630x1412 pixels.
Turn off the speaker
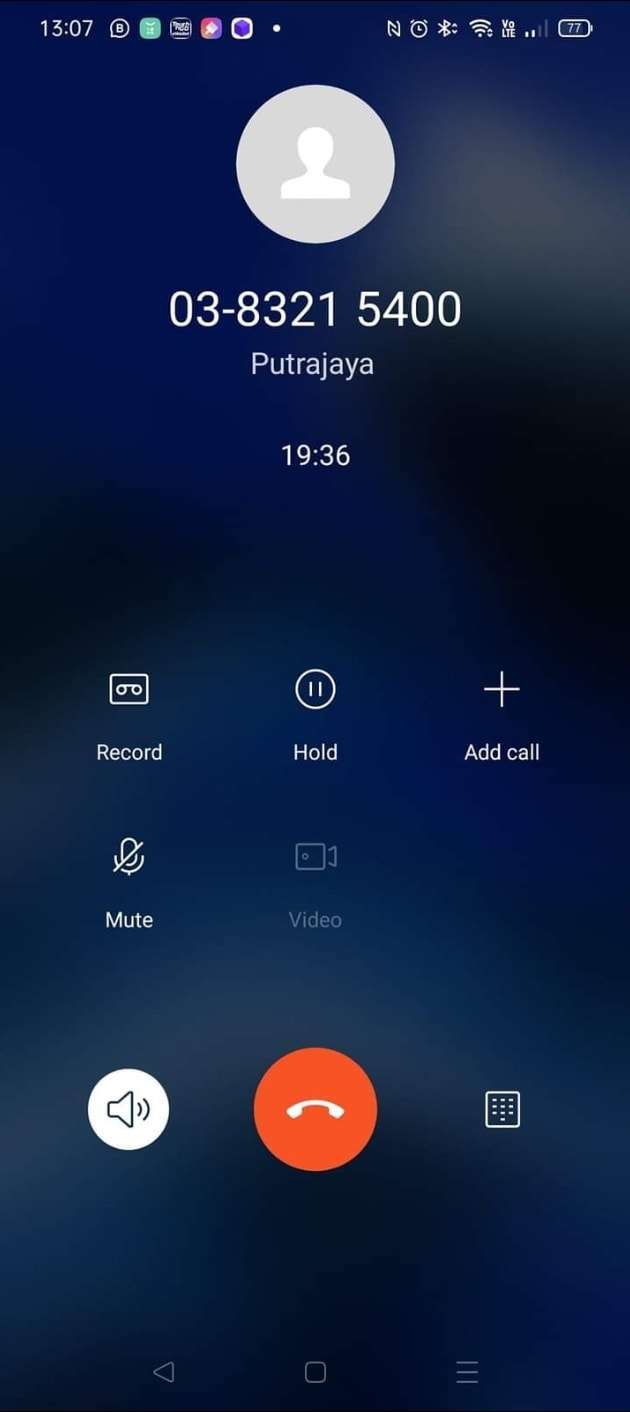tap(129, 1109)
